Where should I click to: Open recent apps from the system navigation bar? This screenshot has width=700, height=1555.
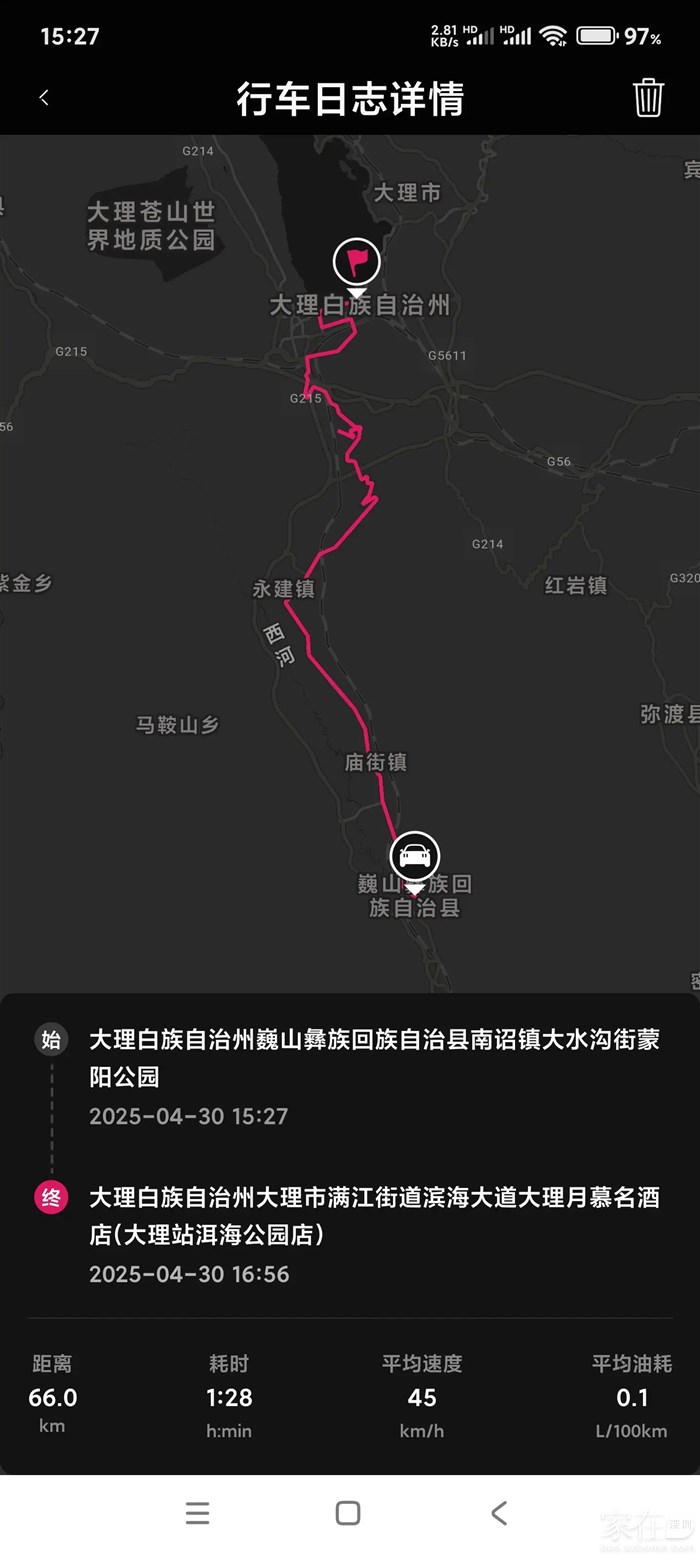tap(198, 1513)
